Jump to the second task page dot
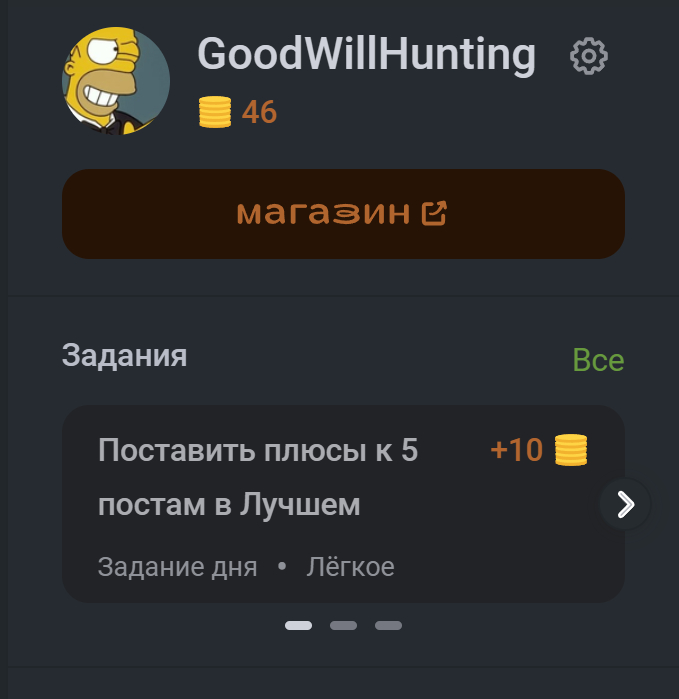 click(x=343, y=626)
